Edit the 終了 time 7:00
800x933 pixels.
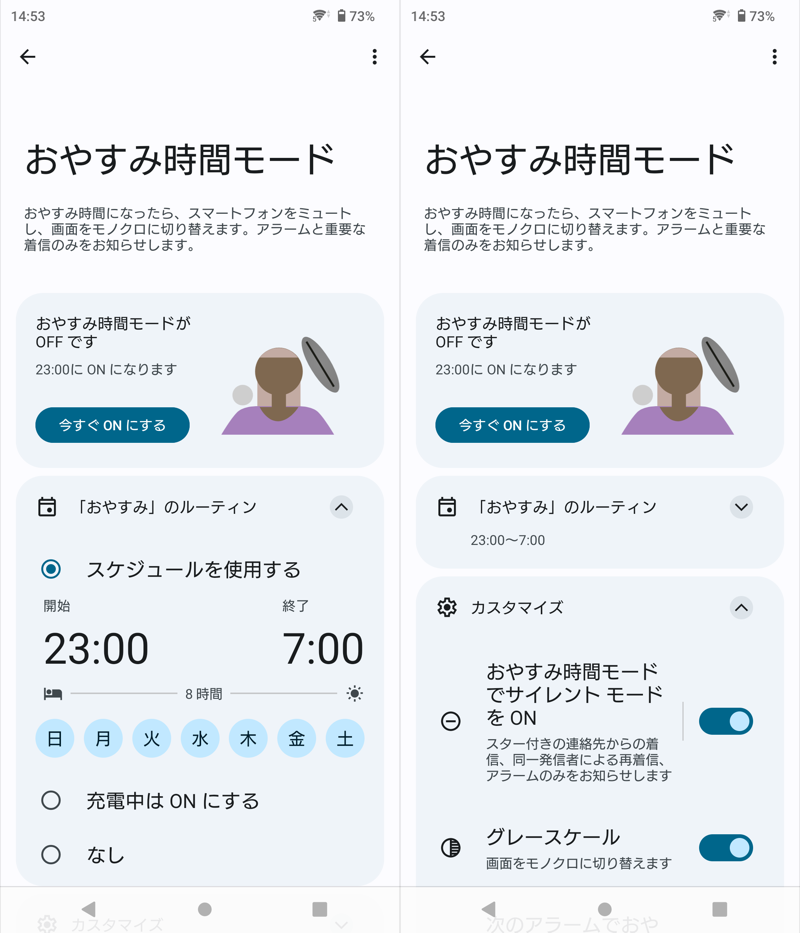tap(322, 649)
